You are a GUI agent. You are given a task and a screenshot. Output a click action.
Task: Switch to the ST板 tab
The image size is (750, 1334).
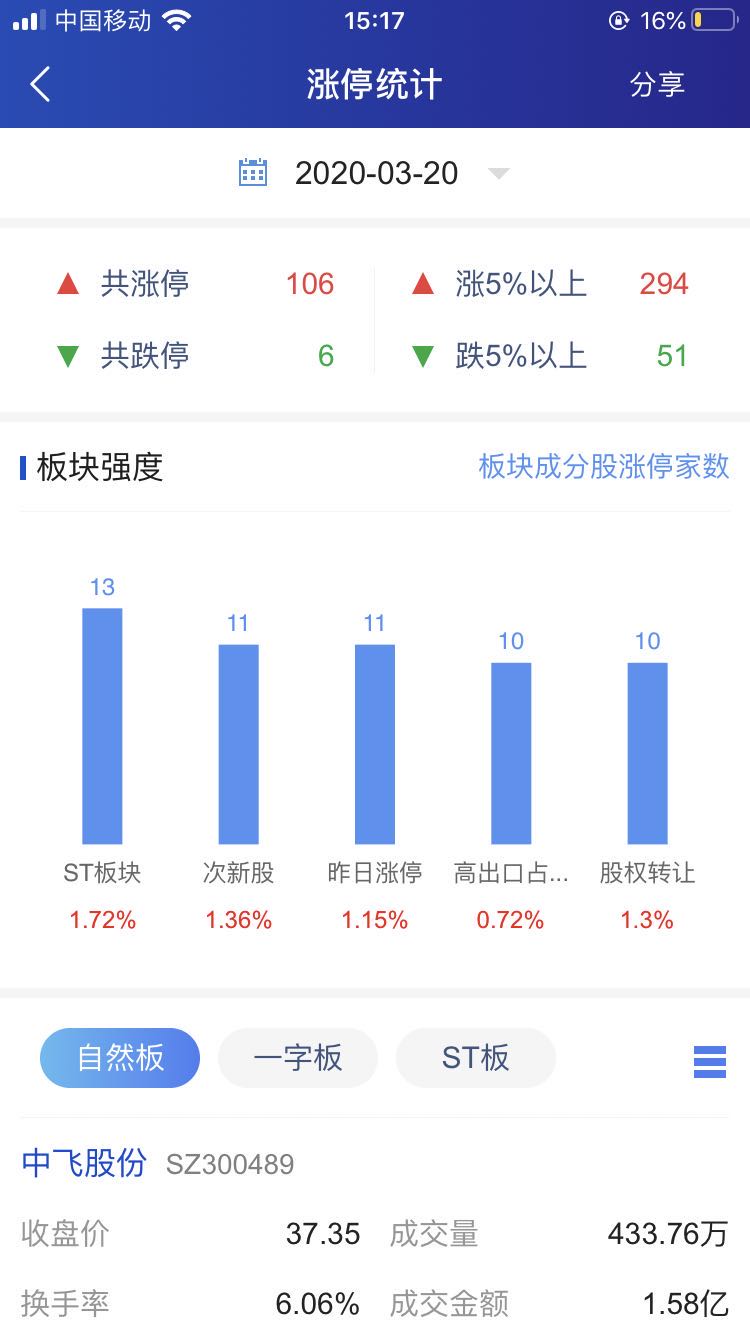point(475,1057)
